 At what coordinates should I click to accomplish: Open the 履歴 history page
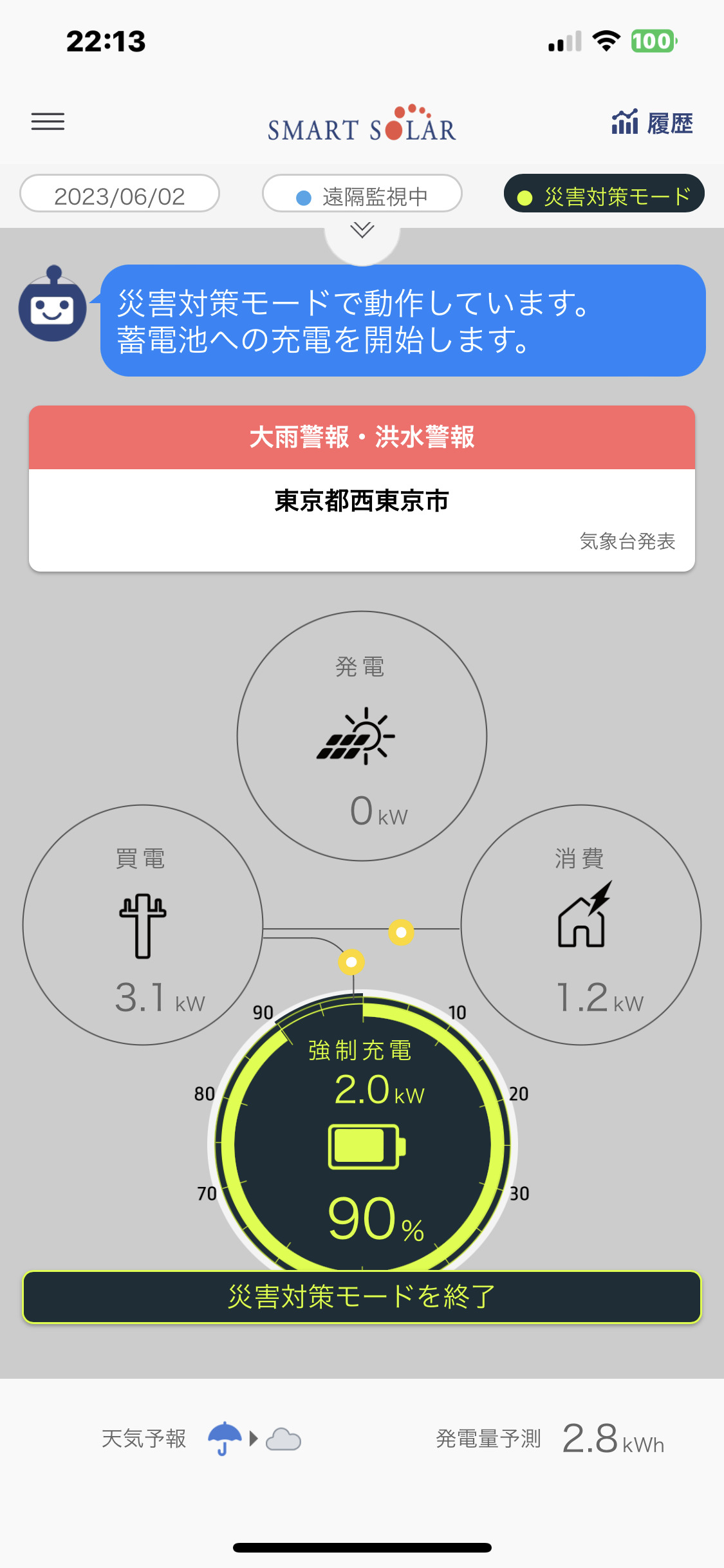652,123
